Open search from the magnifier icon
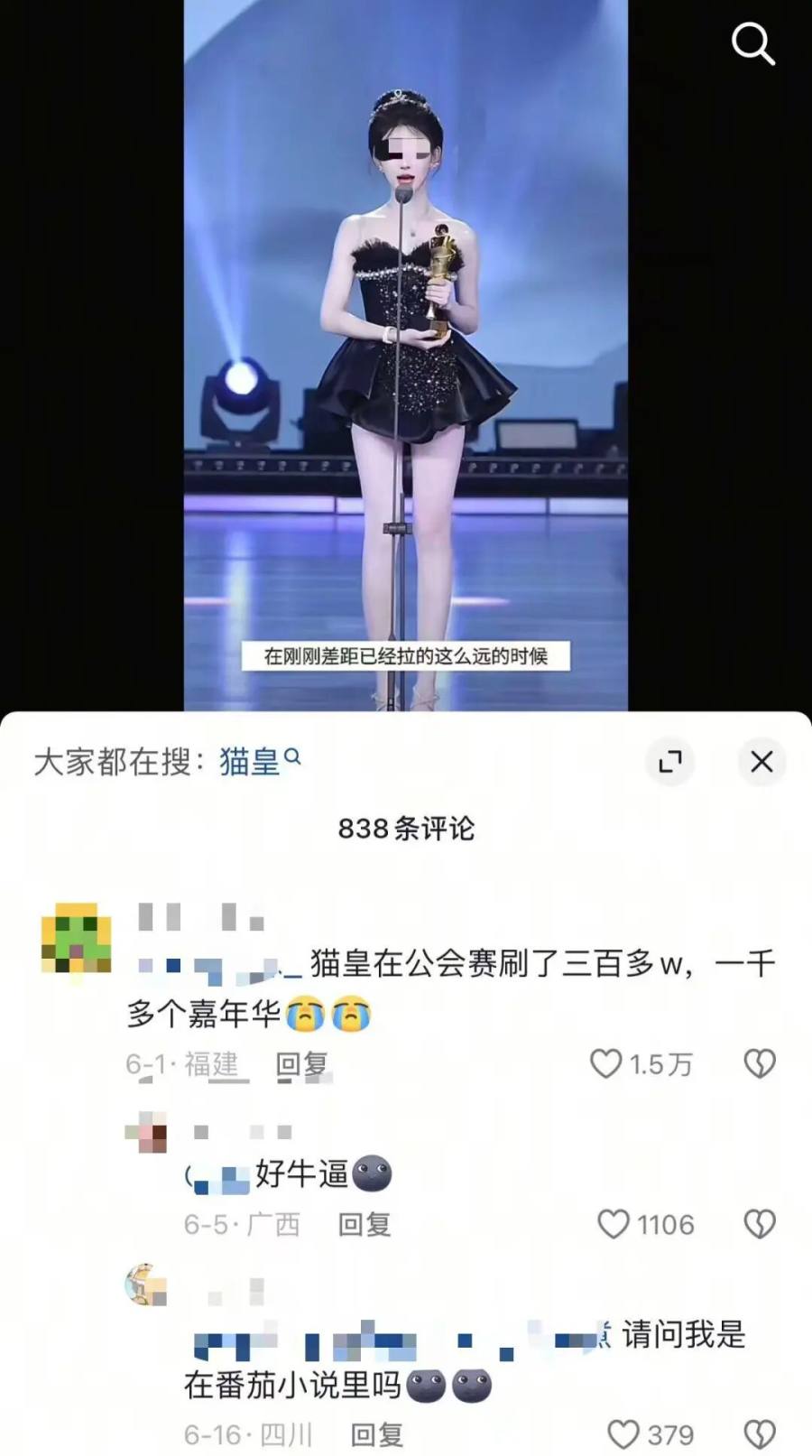 click(752, 43)
